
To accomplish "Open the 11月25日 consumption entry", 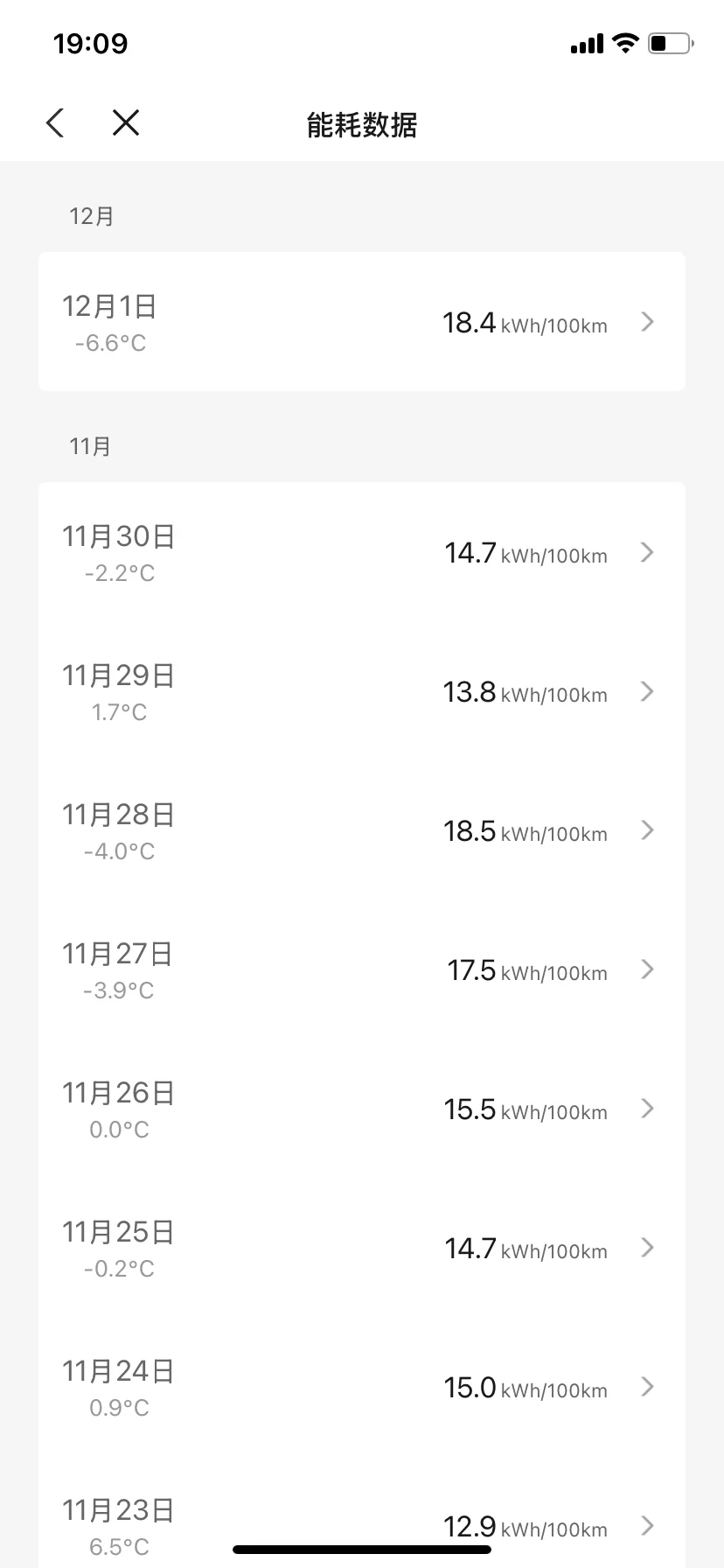I will point(361,1248).
